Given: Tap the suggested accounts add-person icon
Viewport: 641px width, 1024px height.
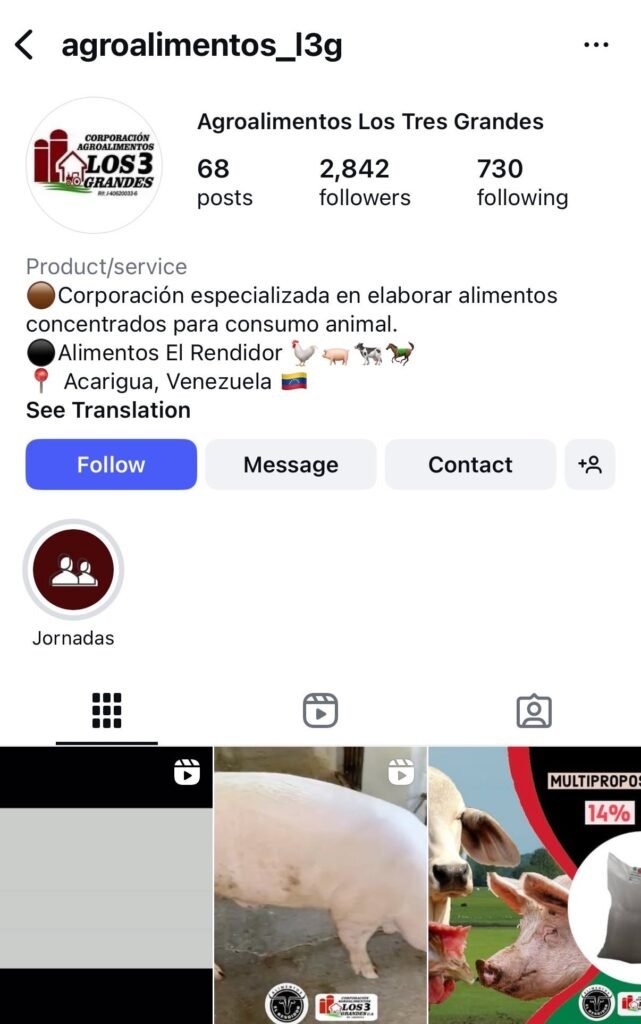Looking at the screenshot, I should point(589,464).
